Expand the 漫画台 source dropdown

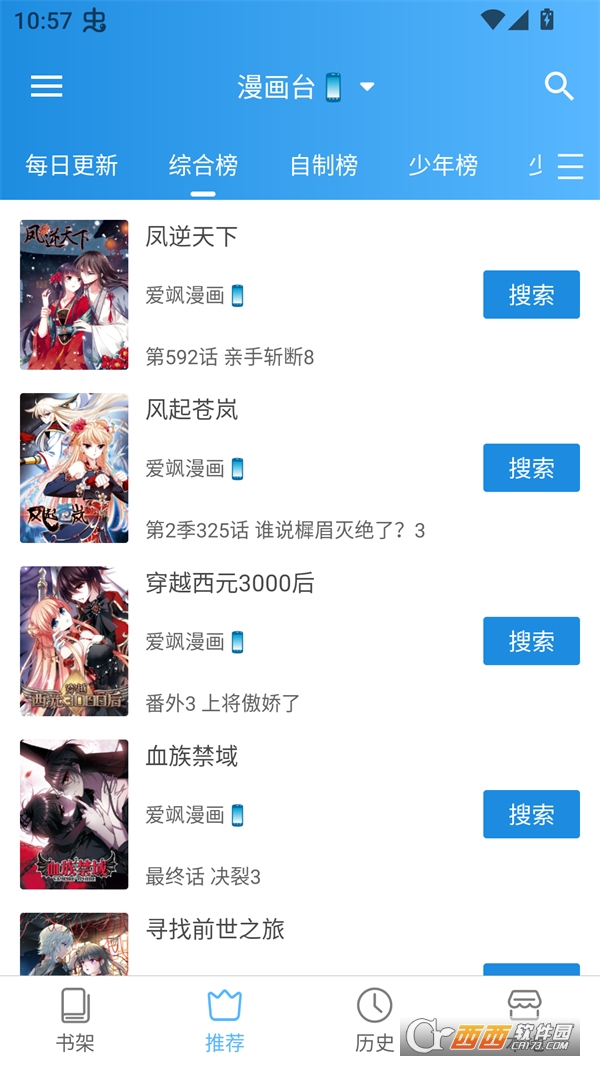pyautogui.click(x=367, y=87)
